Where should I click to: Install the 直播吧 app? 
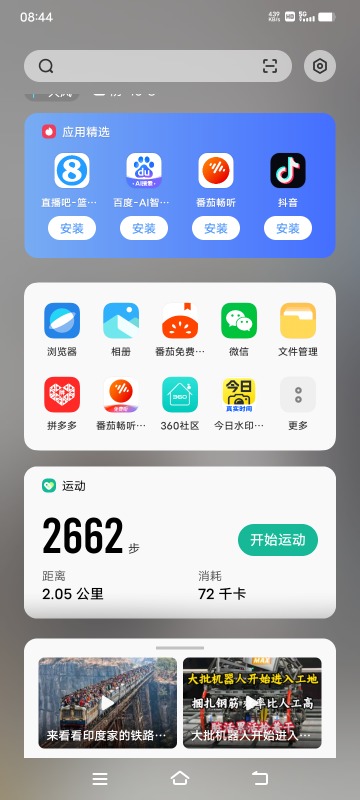pyautogui.click(x=72, y=228)
